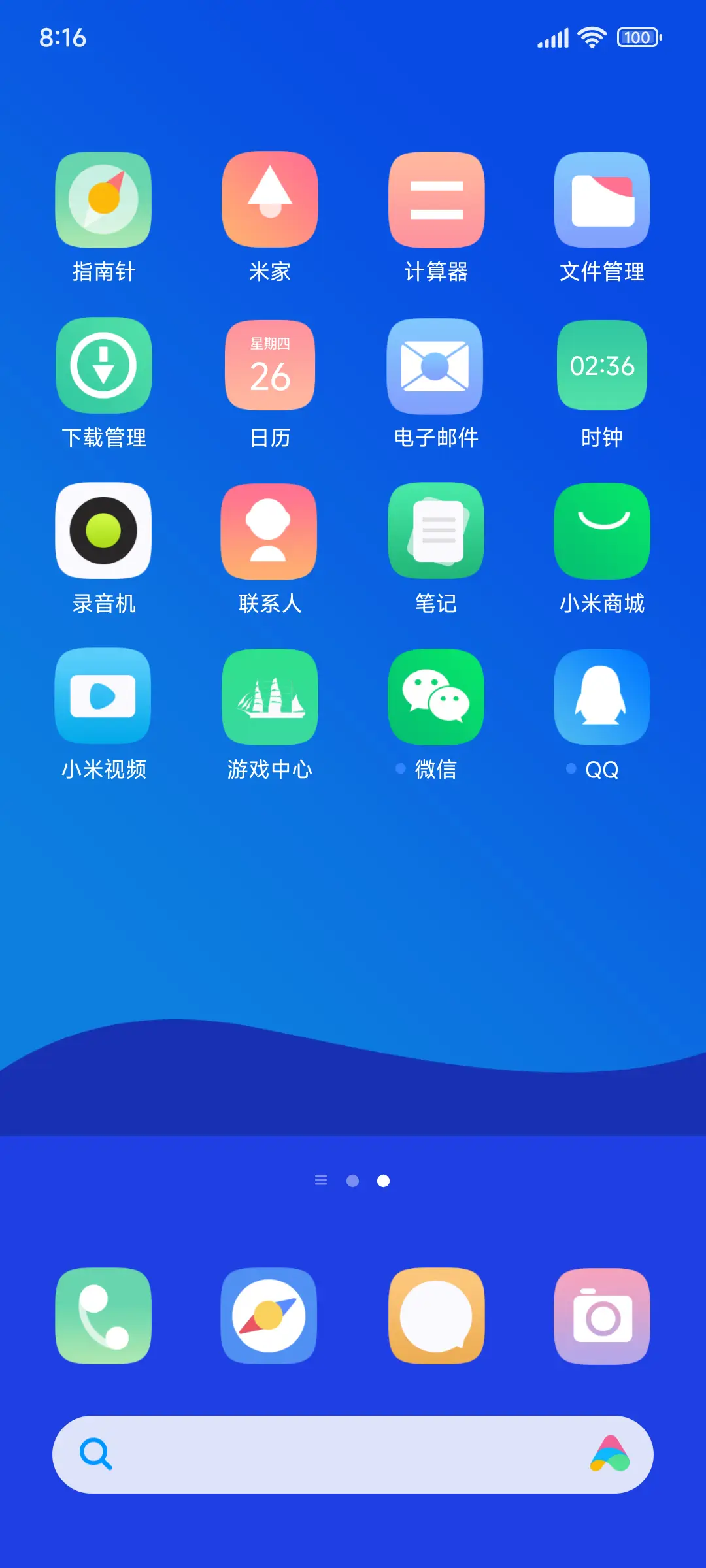Open the phone dialer in the dock
The image size is (706, 1568).
(103, 1316)
